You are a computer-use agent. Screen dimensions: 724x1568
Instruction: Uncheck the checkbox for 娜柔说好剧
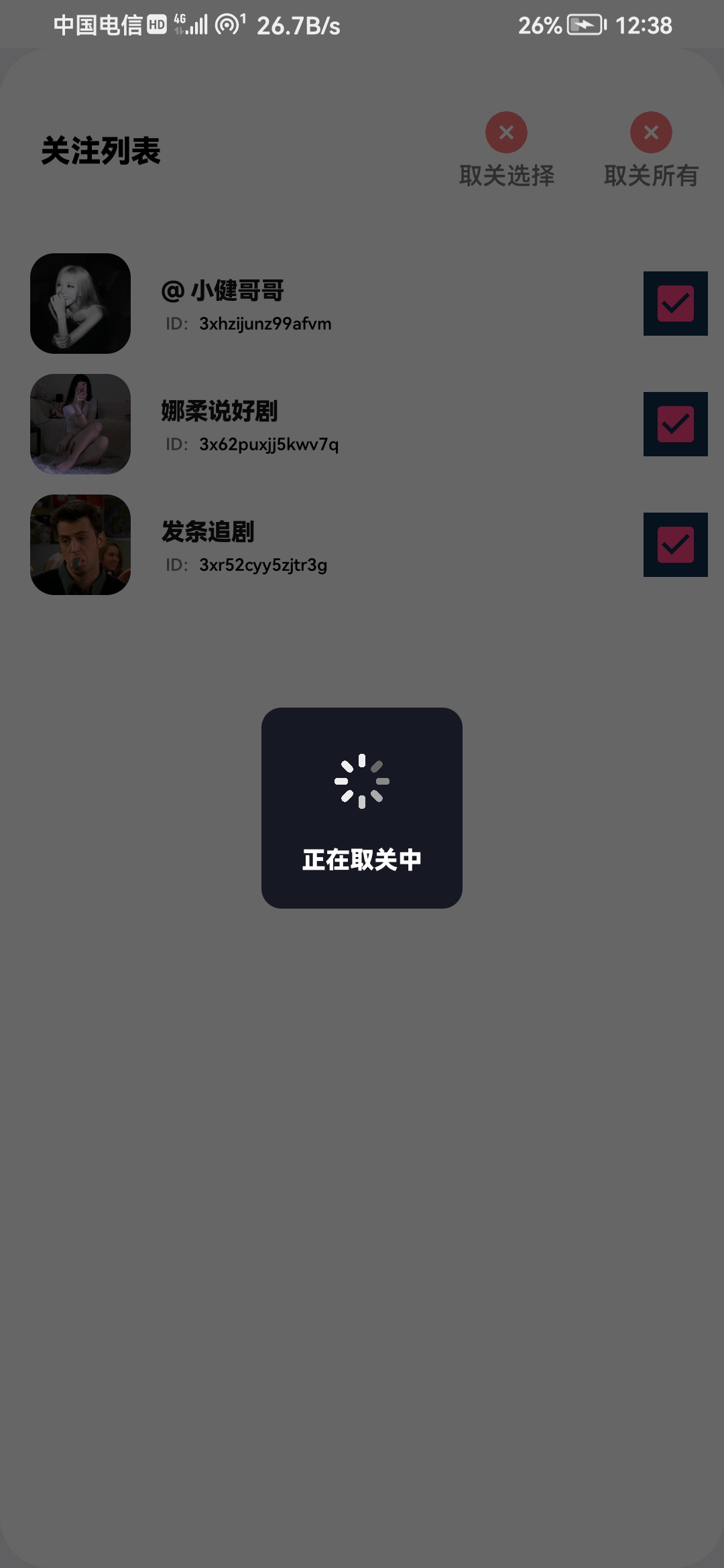[x=675, y=424]
